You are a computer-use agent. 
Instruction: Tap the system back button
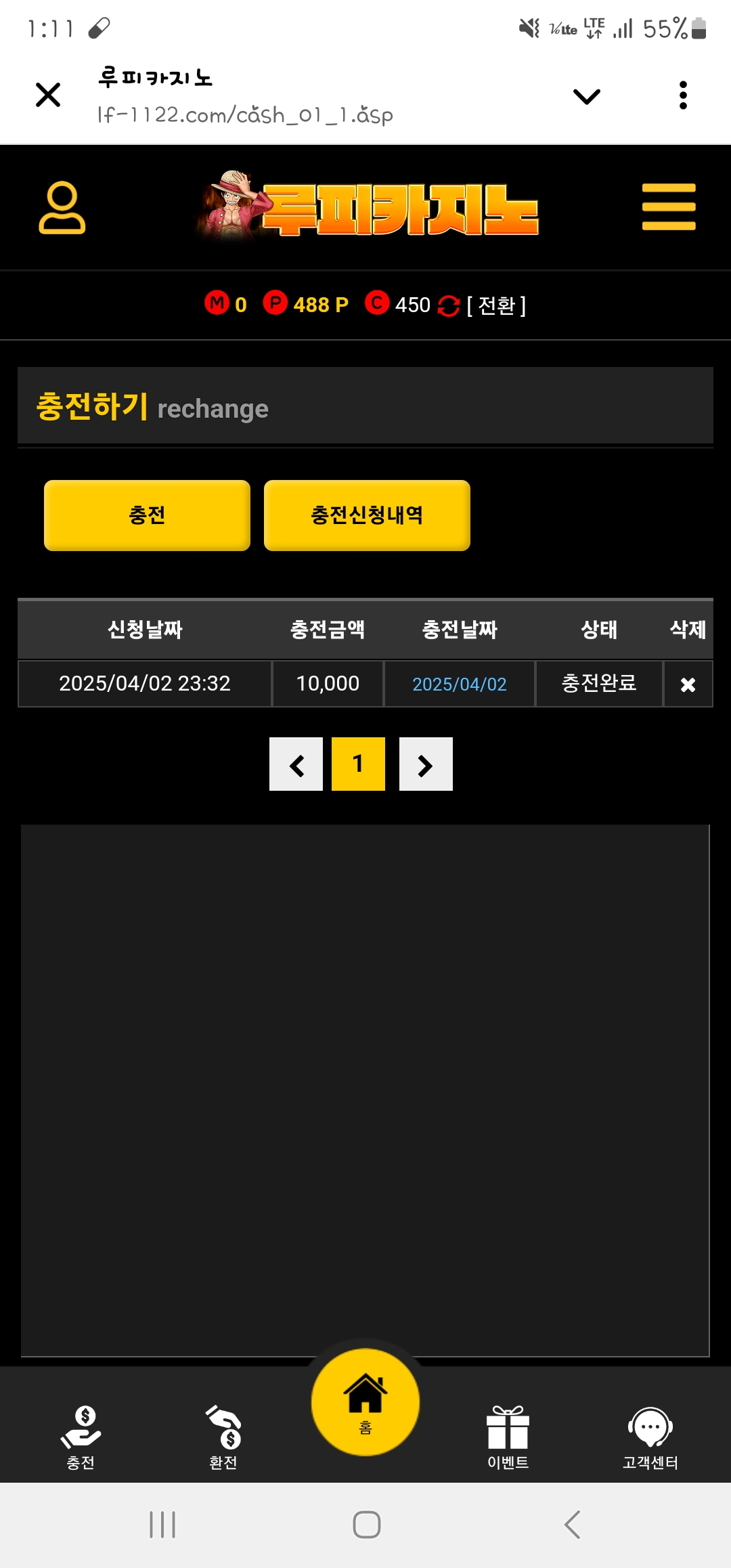pyautogui.click(x=572, y=1525)
